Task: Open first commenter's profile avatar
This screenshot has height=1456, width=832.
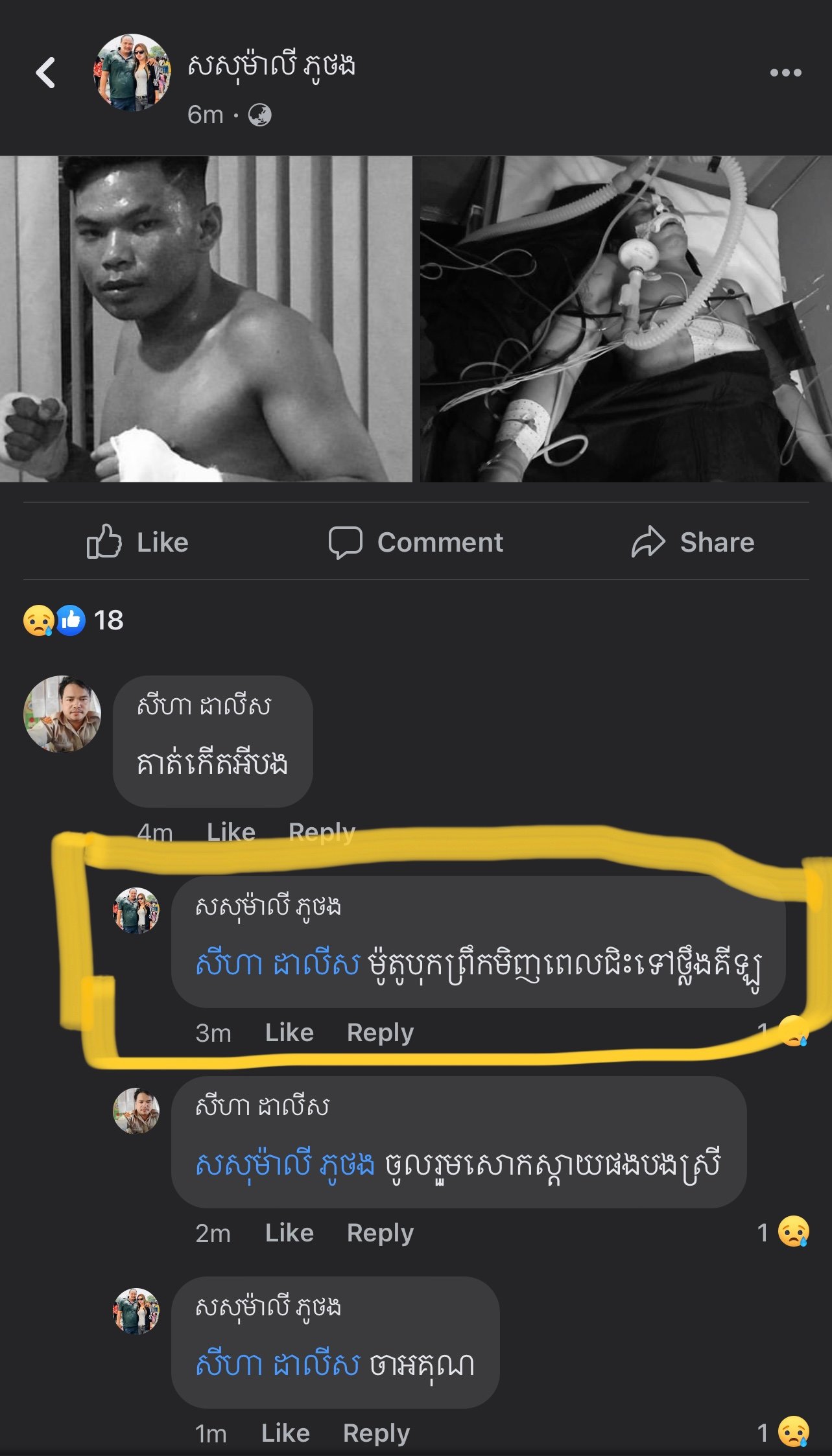Action: tap(62, 714)
